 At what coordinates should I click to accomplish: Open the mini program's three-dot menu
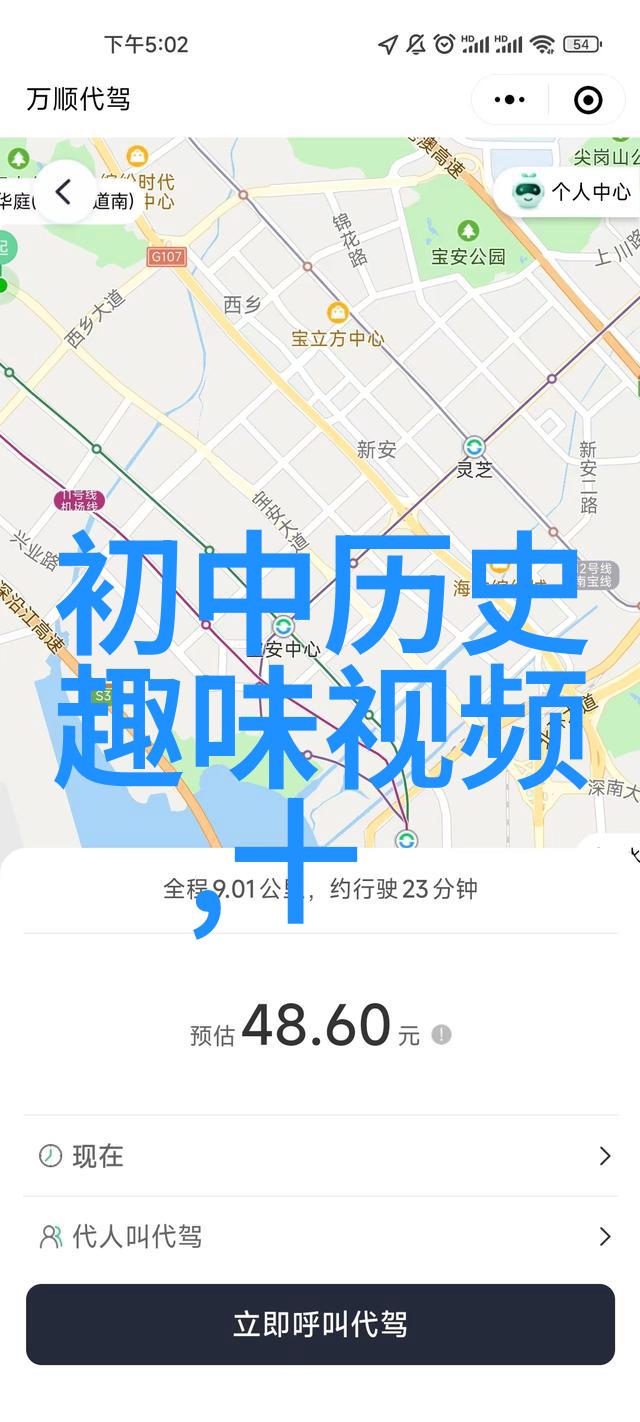coord(510,100)
